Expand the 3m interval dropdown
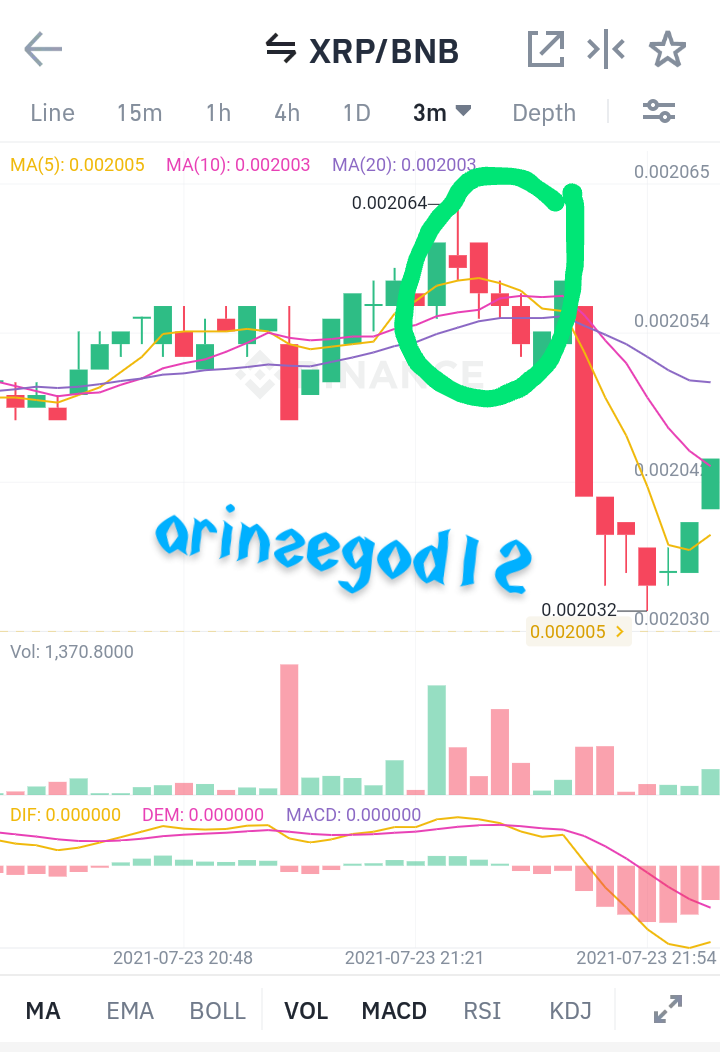The height and width of the screenshot is (1061, 720). pyautogui.click(x=442, y=112)
